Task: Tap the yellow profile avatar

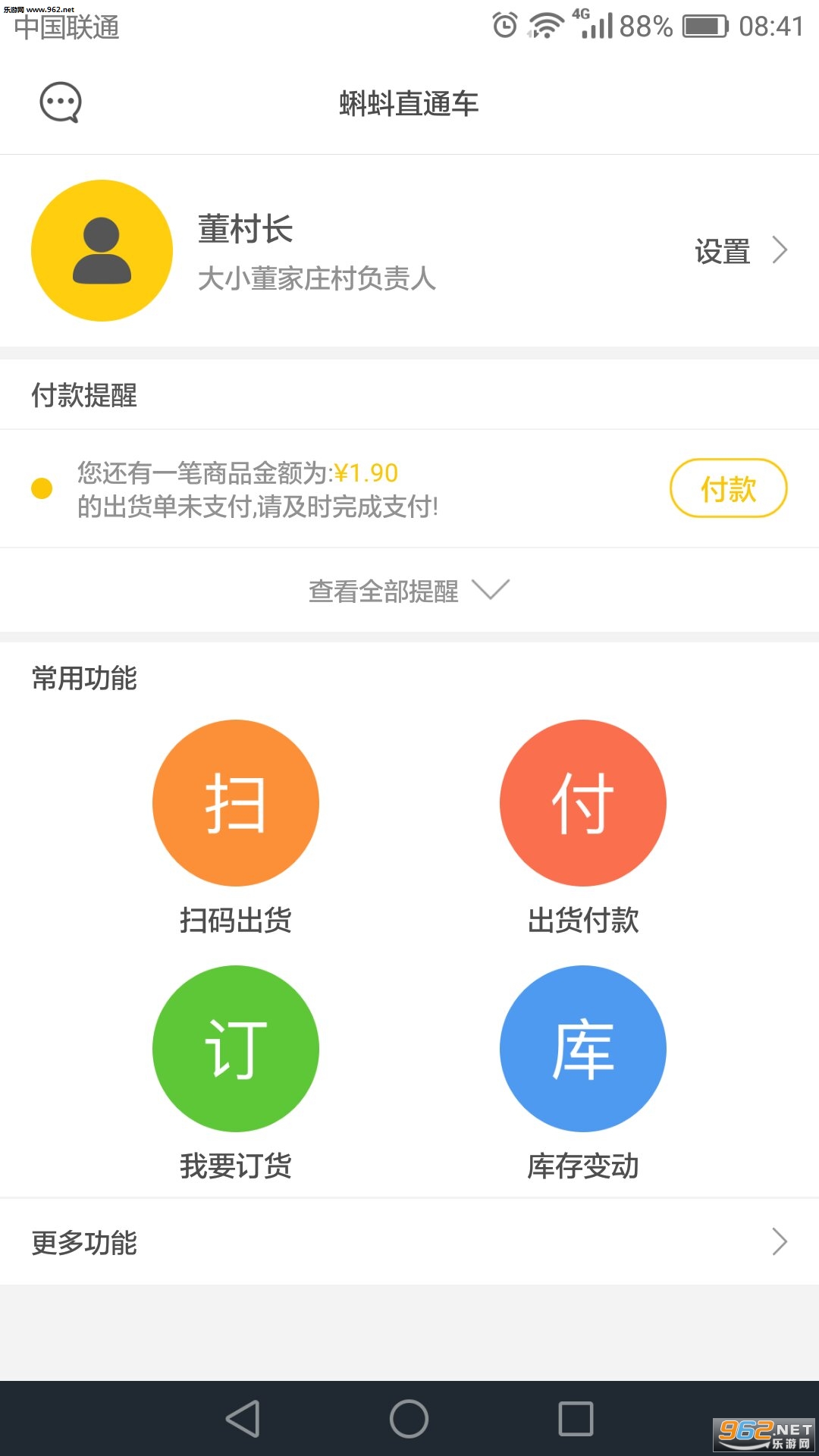Action: pos(102,250)
